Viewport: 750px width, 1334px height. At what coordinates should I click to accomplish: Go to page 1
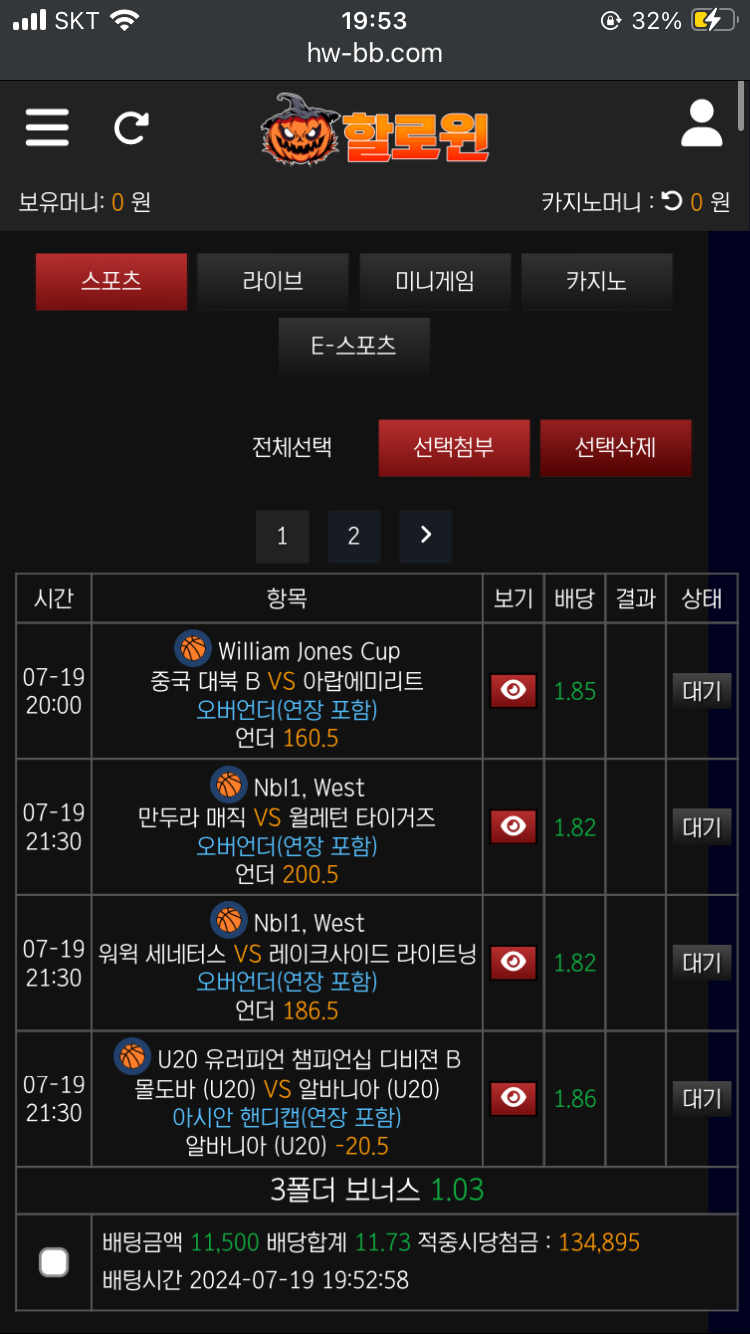pos(282,536)
